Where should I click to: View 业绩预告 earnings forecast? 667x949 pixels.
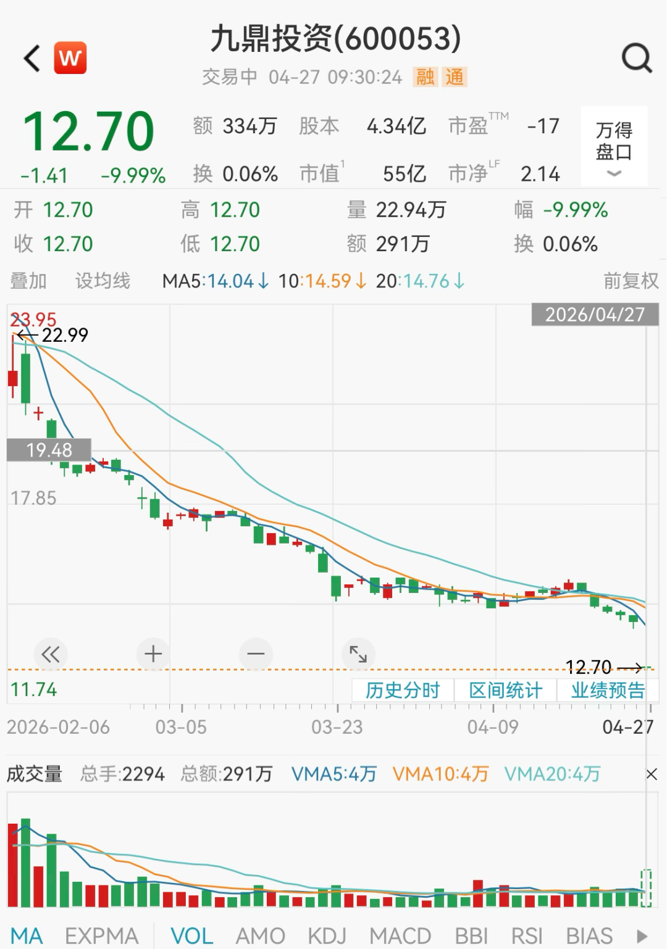608,690
